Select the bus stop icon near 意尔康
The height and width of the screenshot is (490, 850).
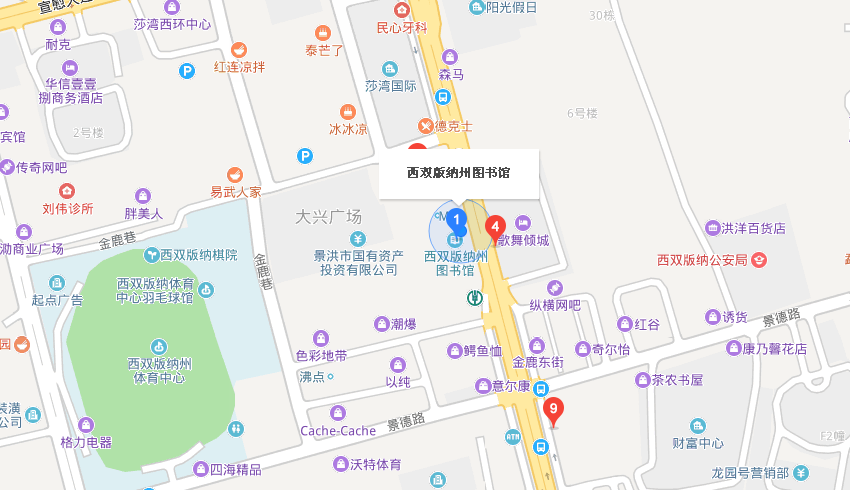(x=540, y=388)
